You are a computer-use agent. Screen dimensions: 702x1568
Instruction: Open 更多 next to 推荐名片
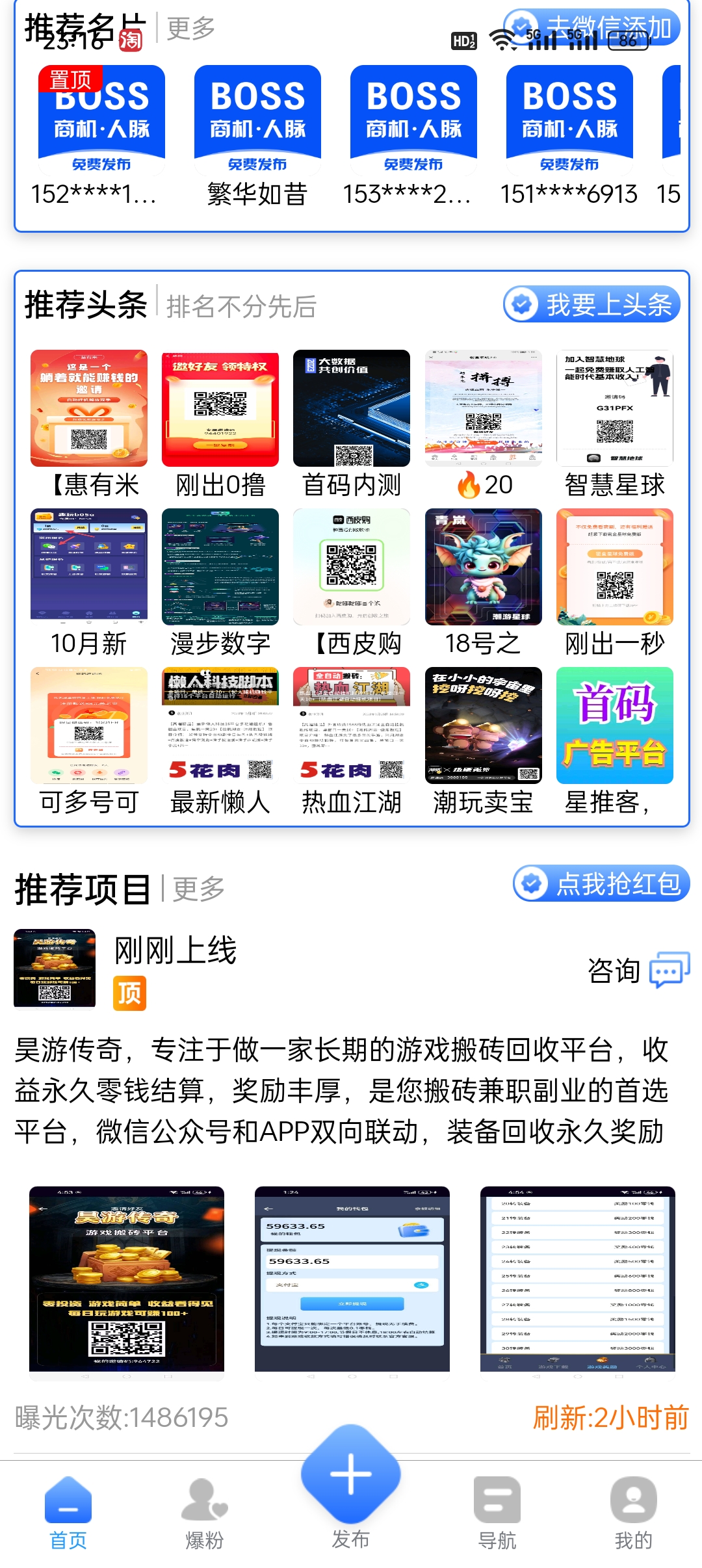(x=190, y=28)
